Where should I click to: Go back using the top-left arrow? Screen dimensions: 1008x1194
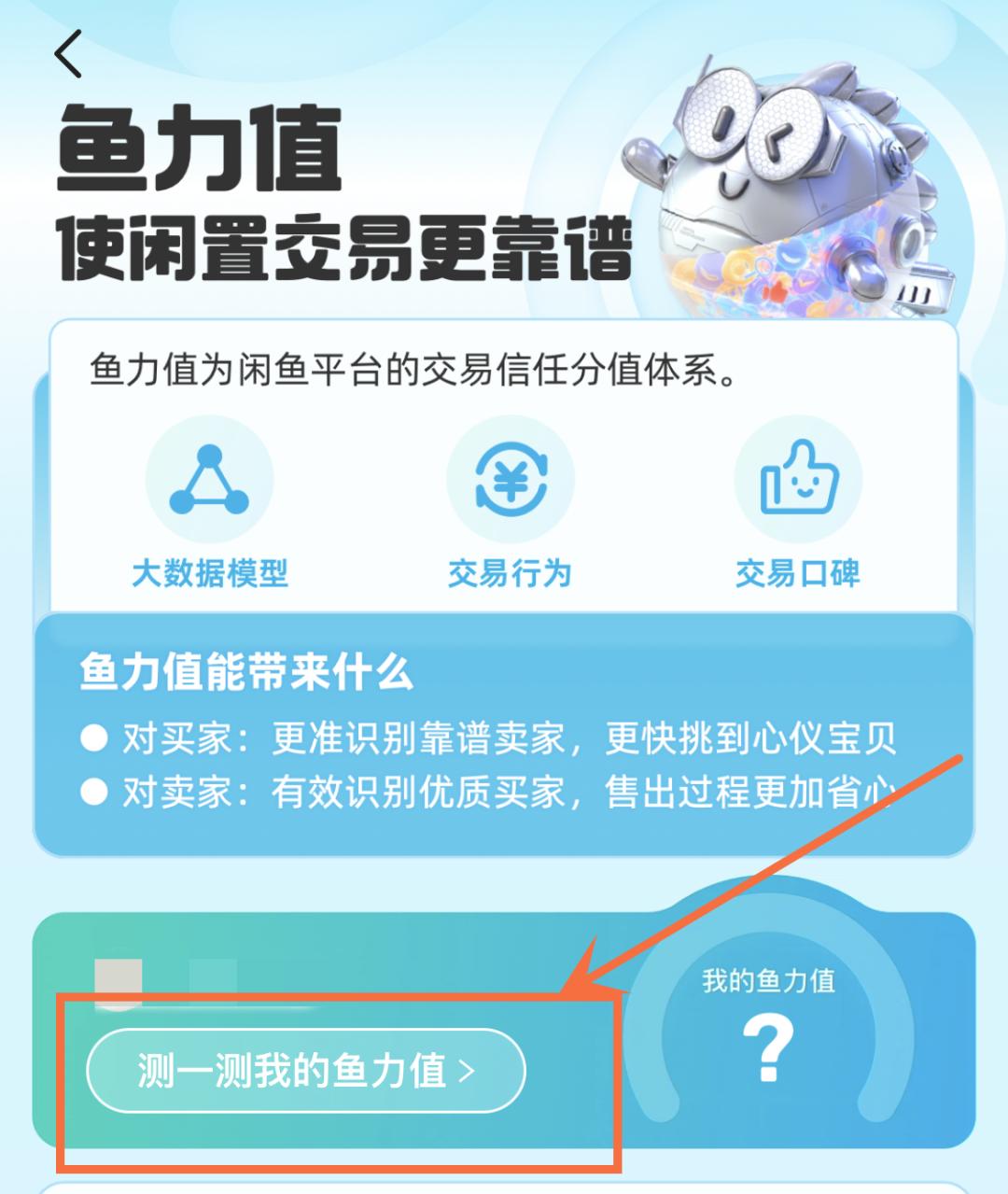coord(69,53)
